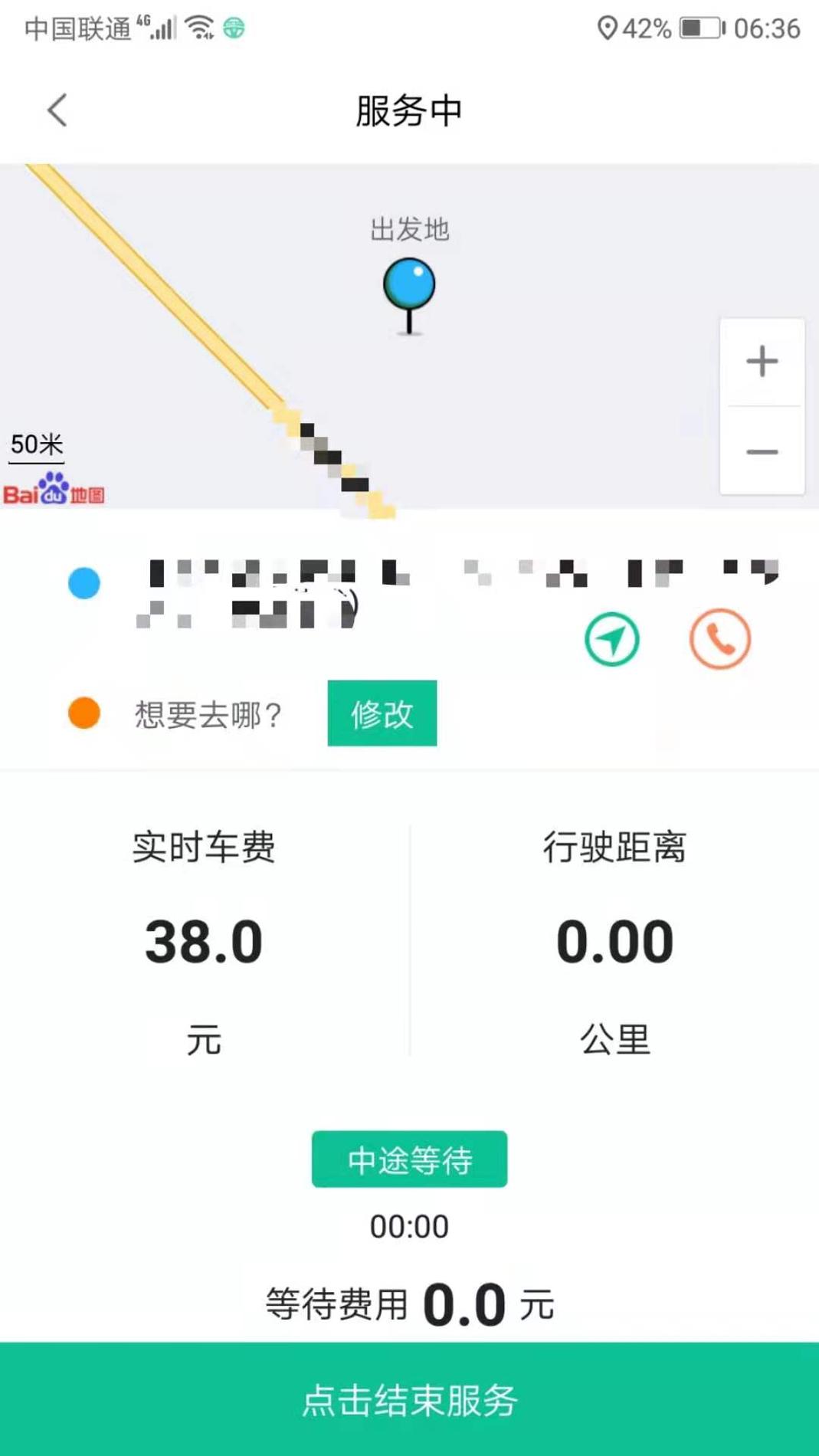Tap 想要去哪 destination field

[x=207, y=713]
